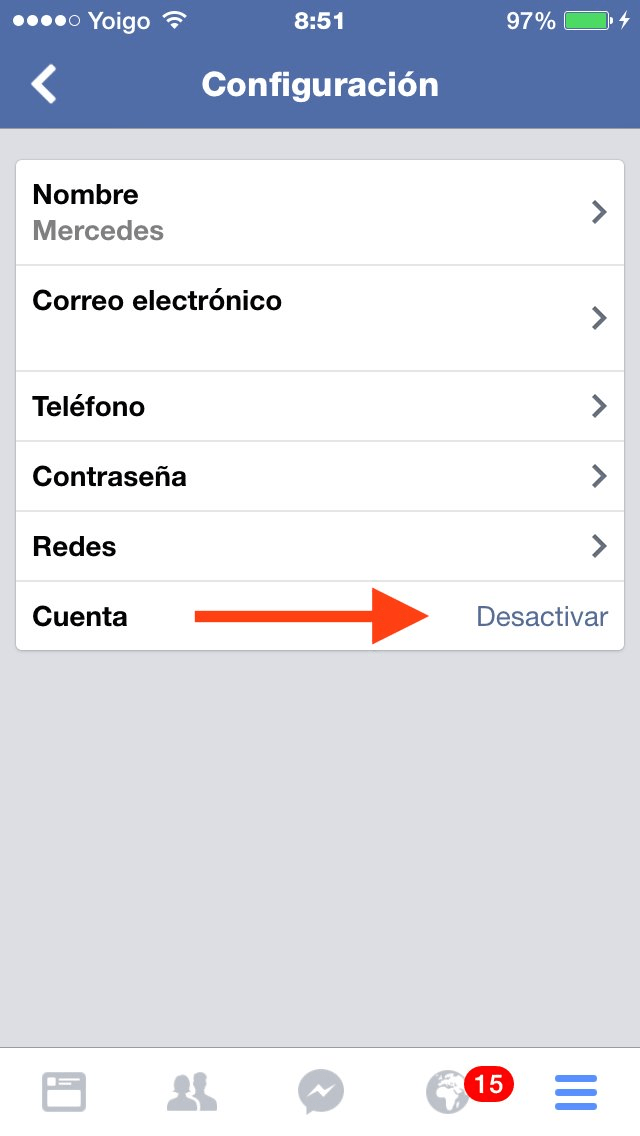640x1136 pixels.
Task: Open the Nombre setting row
Action: click(x=320, y=213)
